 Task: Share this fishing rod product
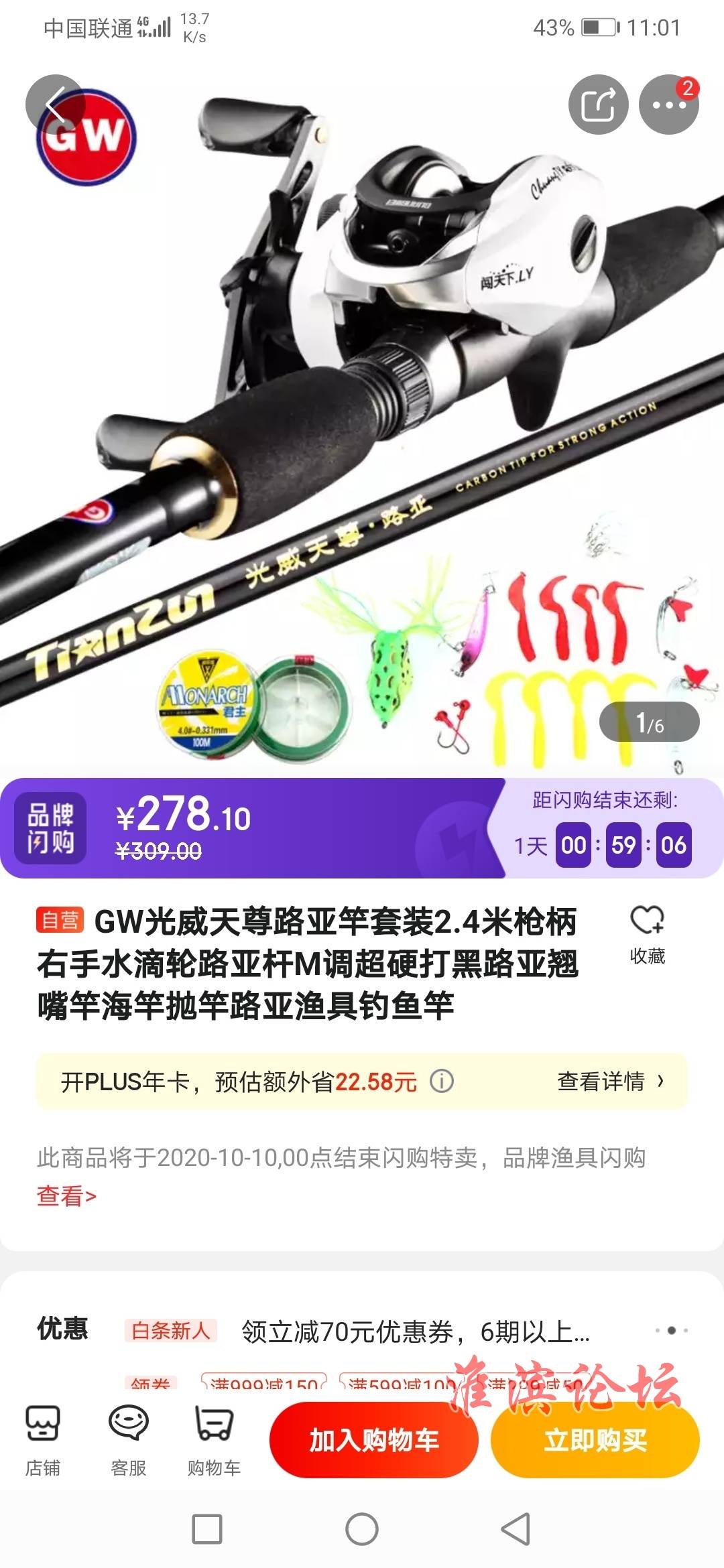click(x=598, y=105)
